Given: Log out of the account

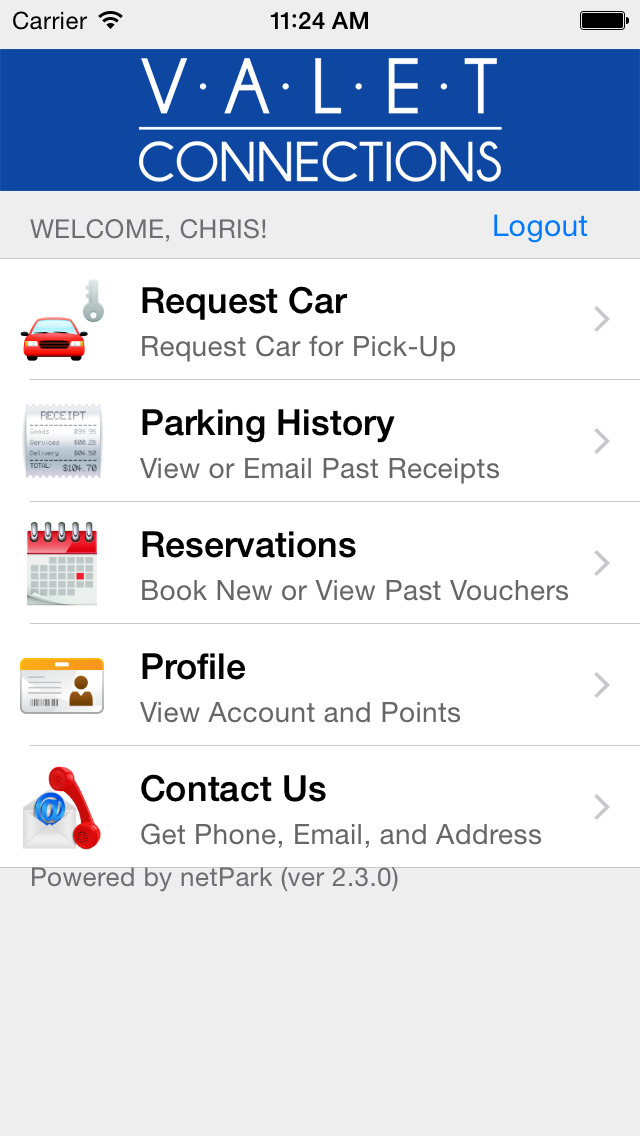Looking at the screenshot, I should coord(539,227).
